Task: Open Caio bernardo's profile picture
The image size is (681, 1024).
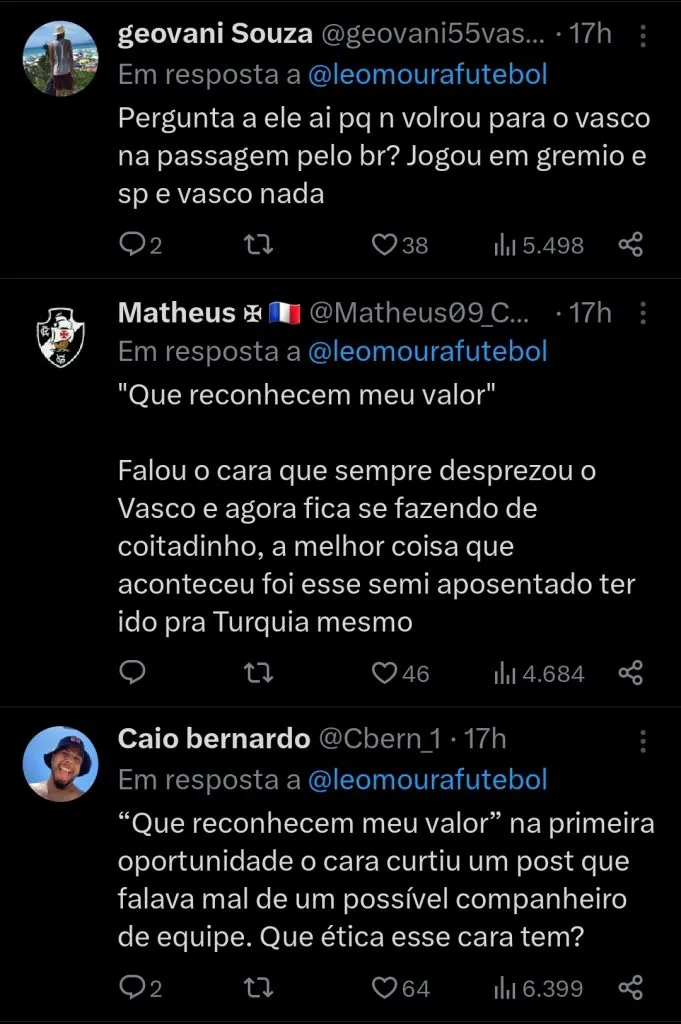Action: click(60, 764)
